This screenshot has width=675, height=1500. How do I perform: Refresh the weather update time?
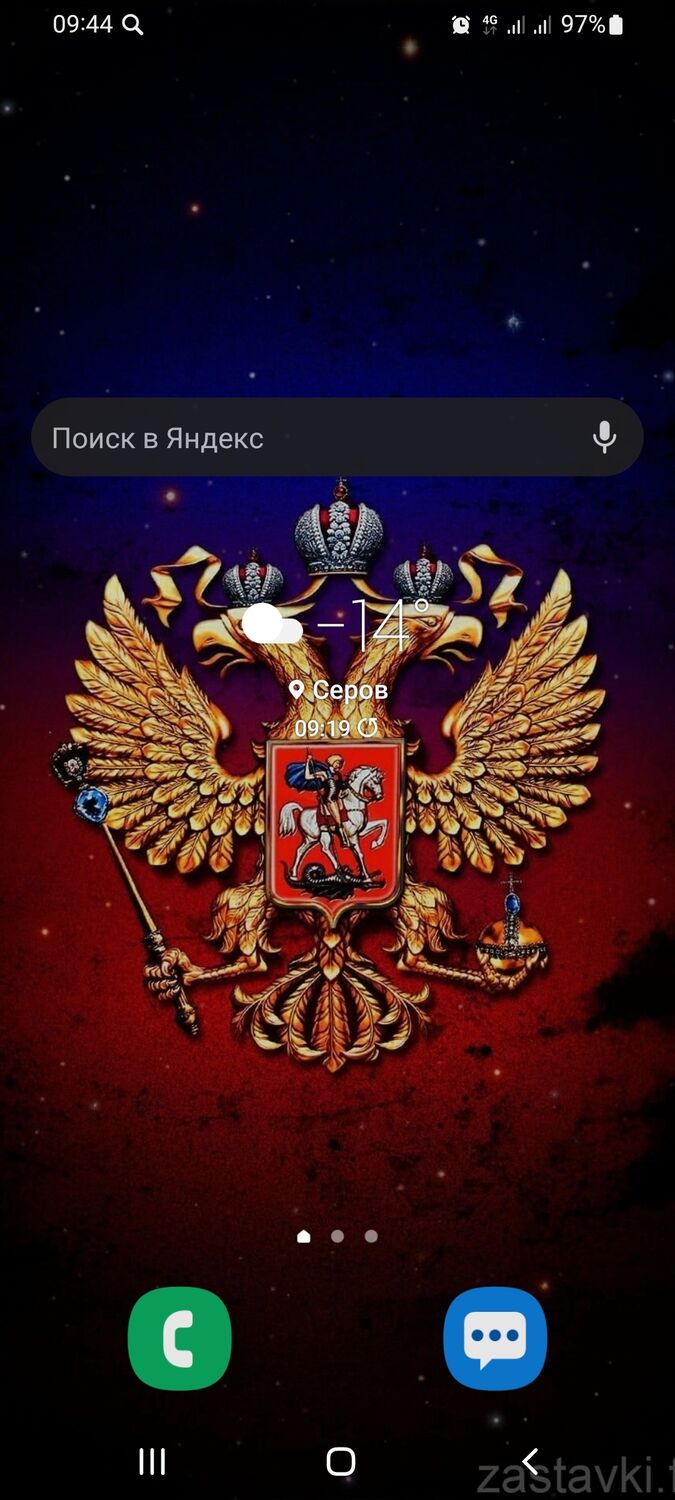[x=368, y=728]
